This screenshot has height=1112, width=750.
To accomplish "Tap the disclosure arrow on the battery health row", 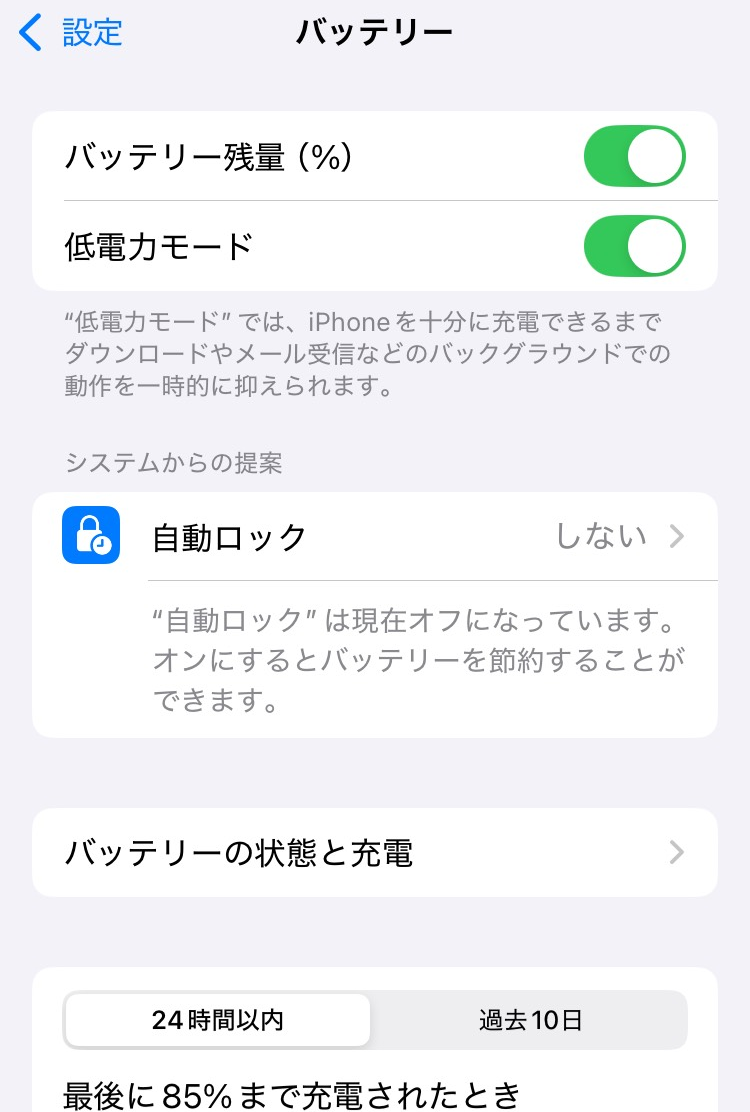I will pyautogui.click(x=677, y=852).
